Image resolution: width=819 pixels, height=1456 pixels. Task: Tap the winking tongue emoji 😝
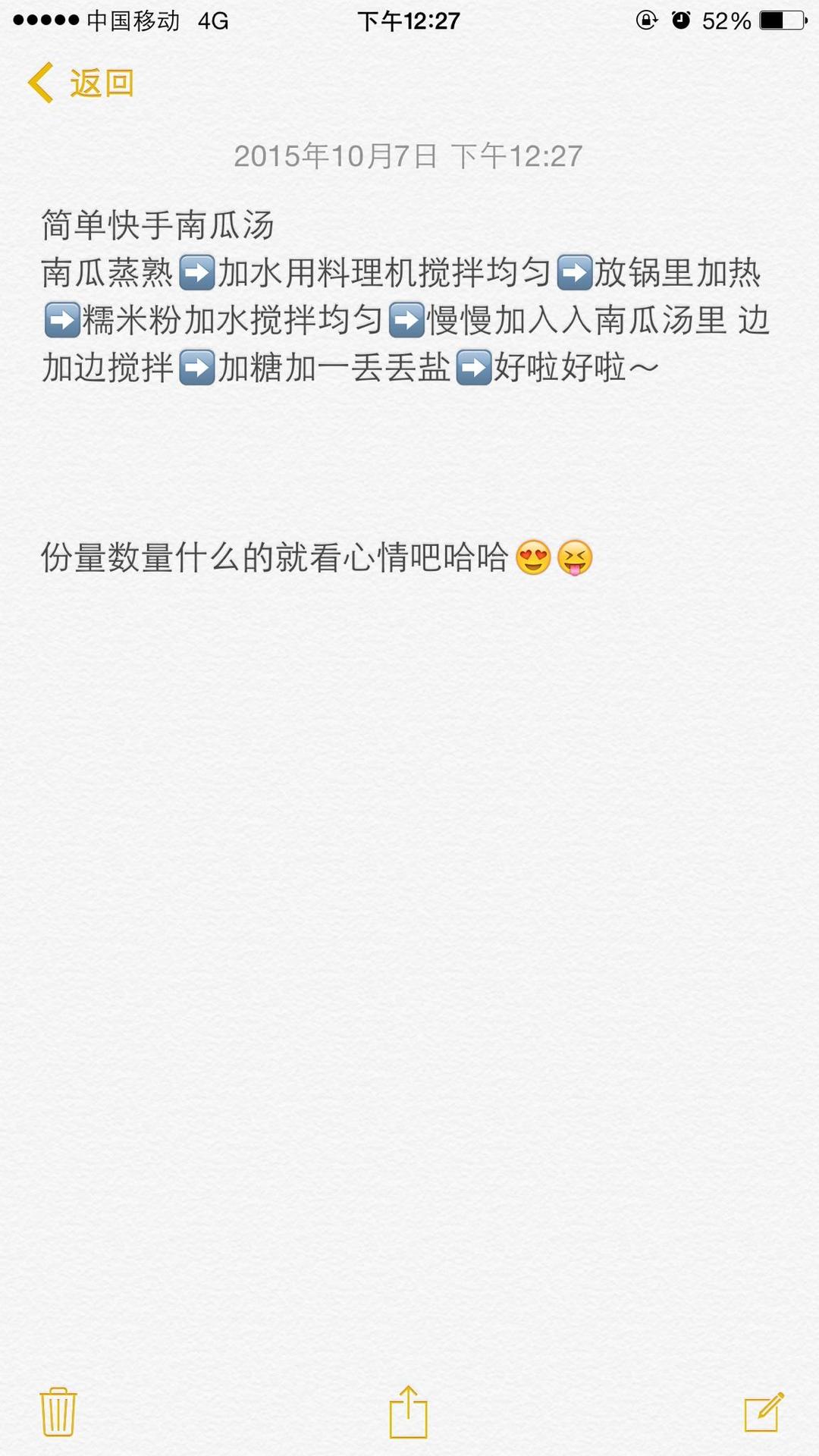click(x=578, y=560)
